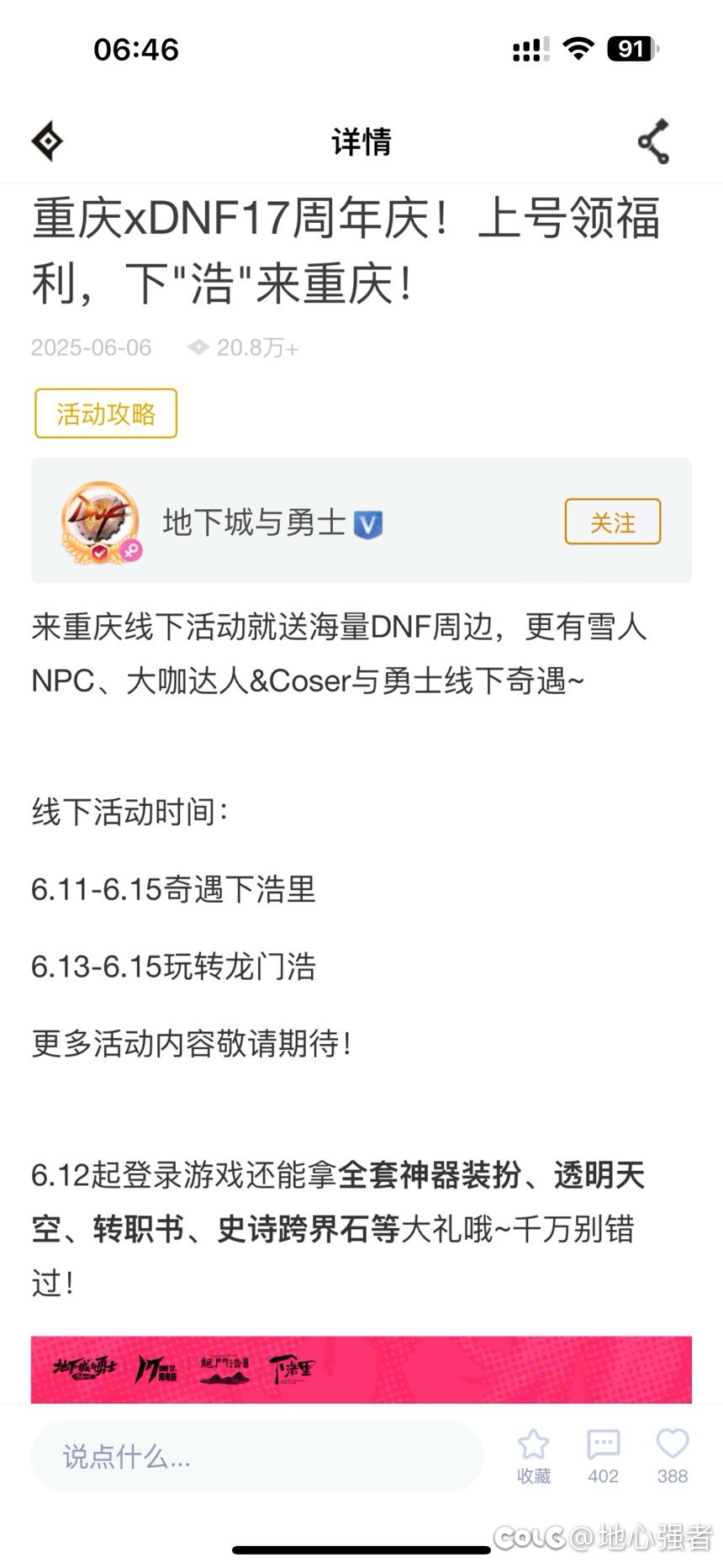Open the 402 comments
This screenshot has width=723, height=1568.
(603, 1454)
